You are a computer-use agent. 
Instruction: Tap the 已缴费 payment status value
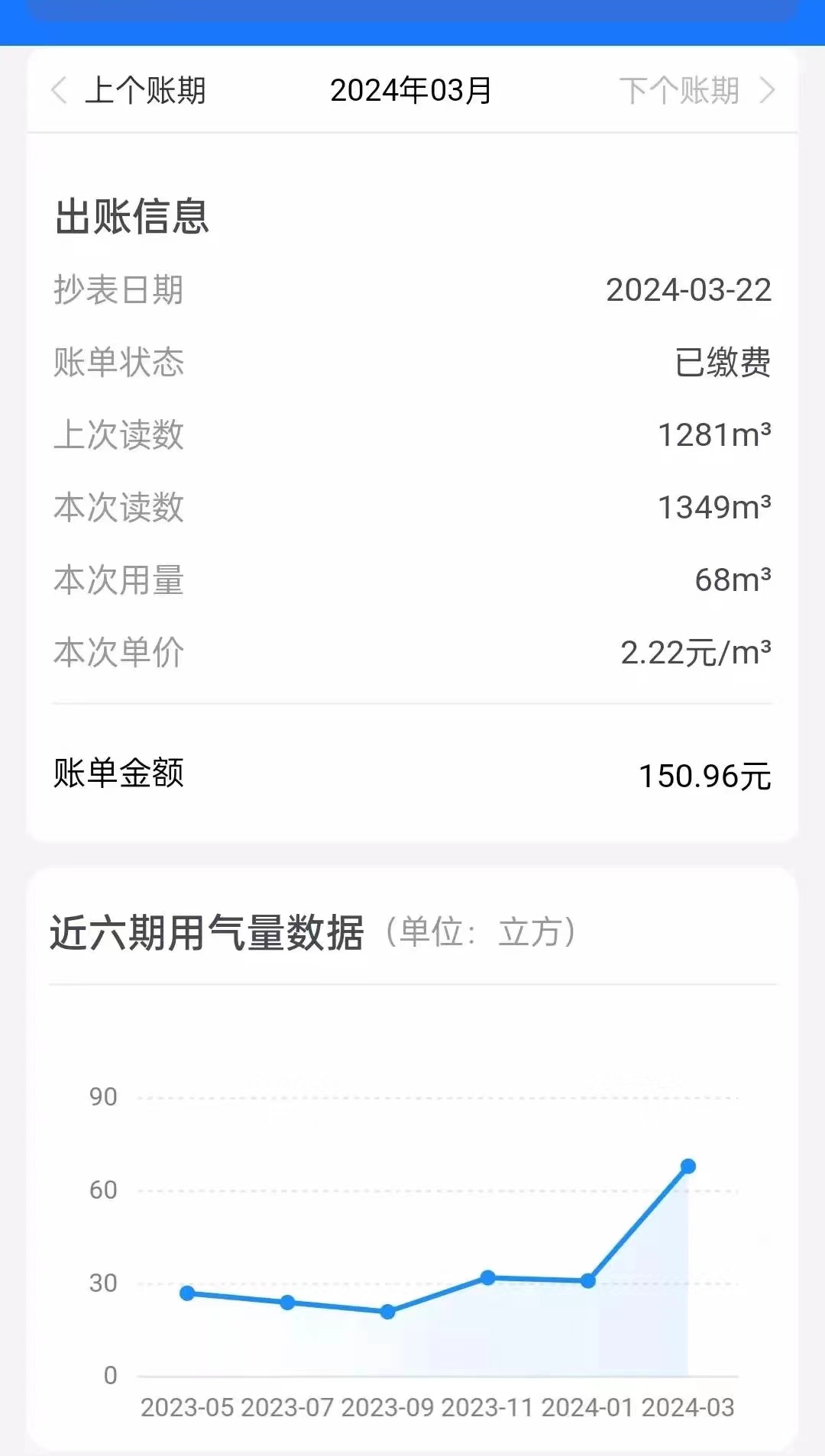click(x=723, y=364)
